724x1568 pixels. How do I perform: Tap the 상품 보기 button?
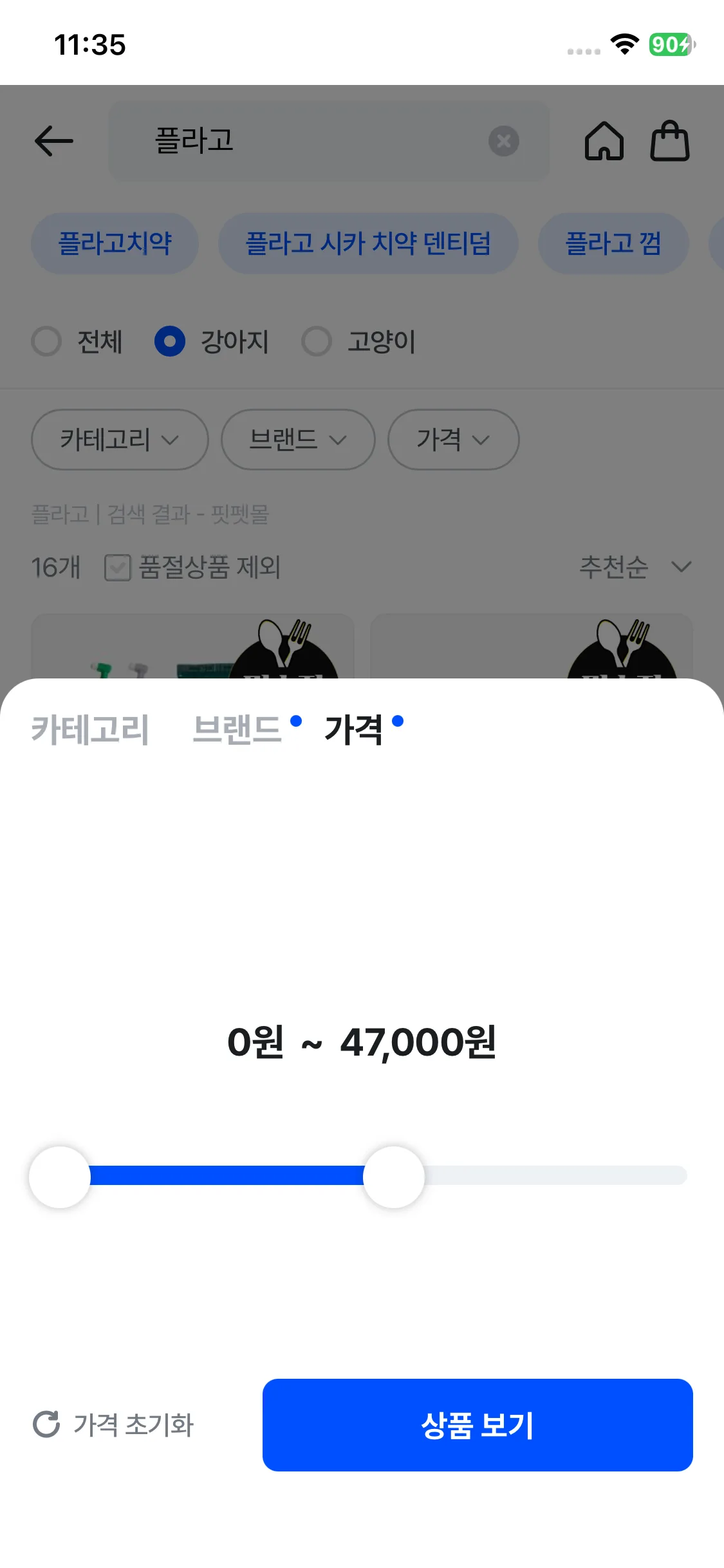pyautogui.click(x=478, y=1424)
